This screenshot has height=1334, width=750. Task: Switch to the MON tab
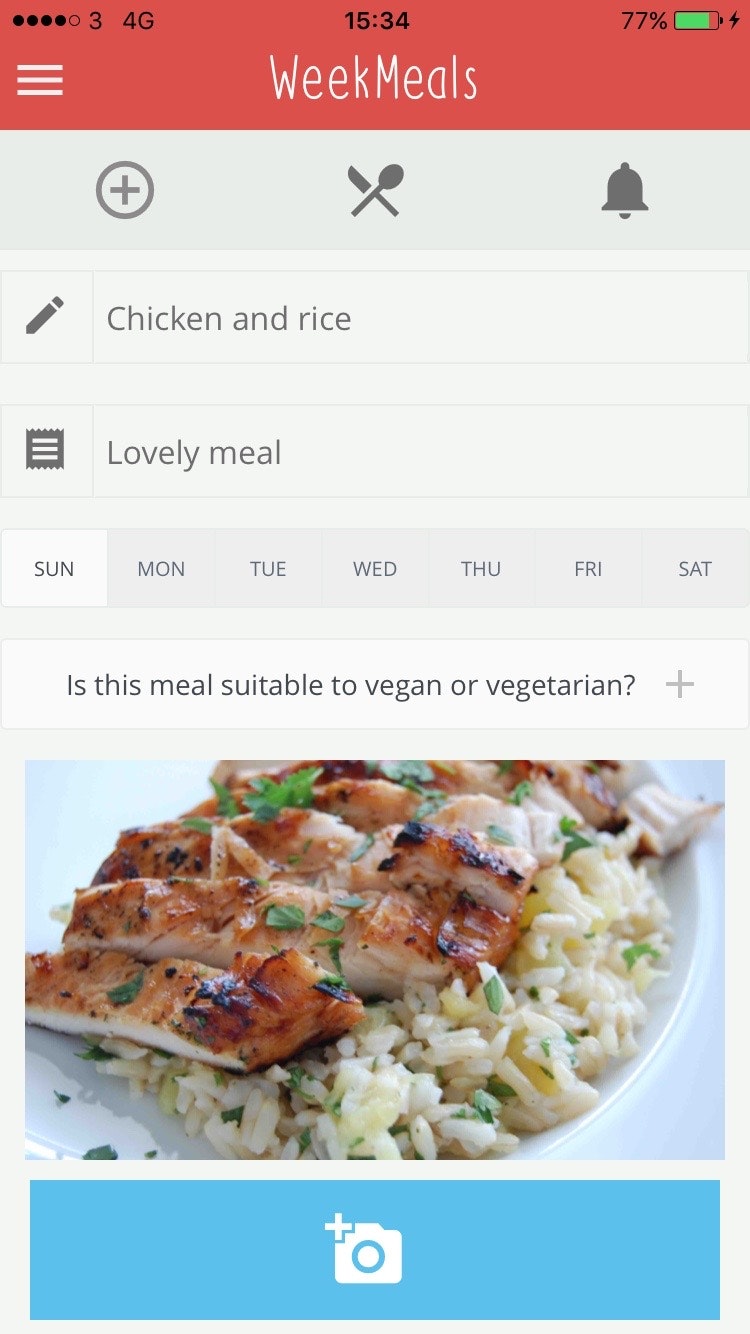pyautogui.click(x=160, y=568)
